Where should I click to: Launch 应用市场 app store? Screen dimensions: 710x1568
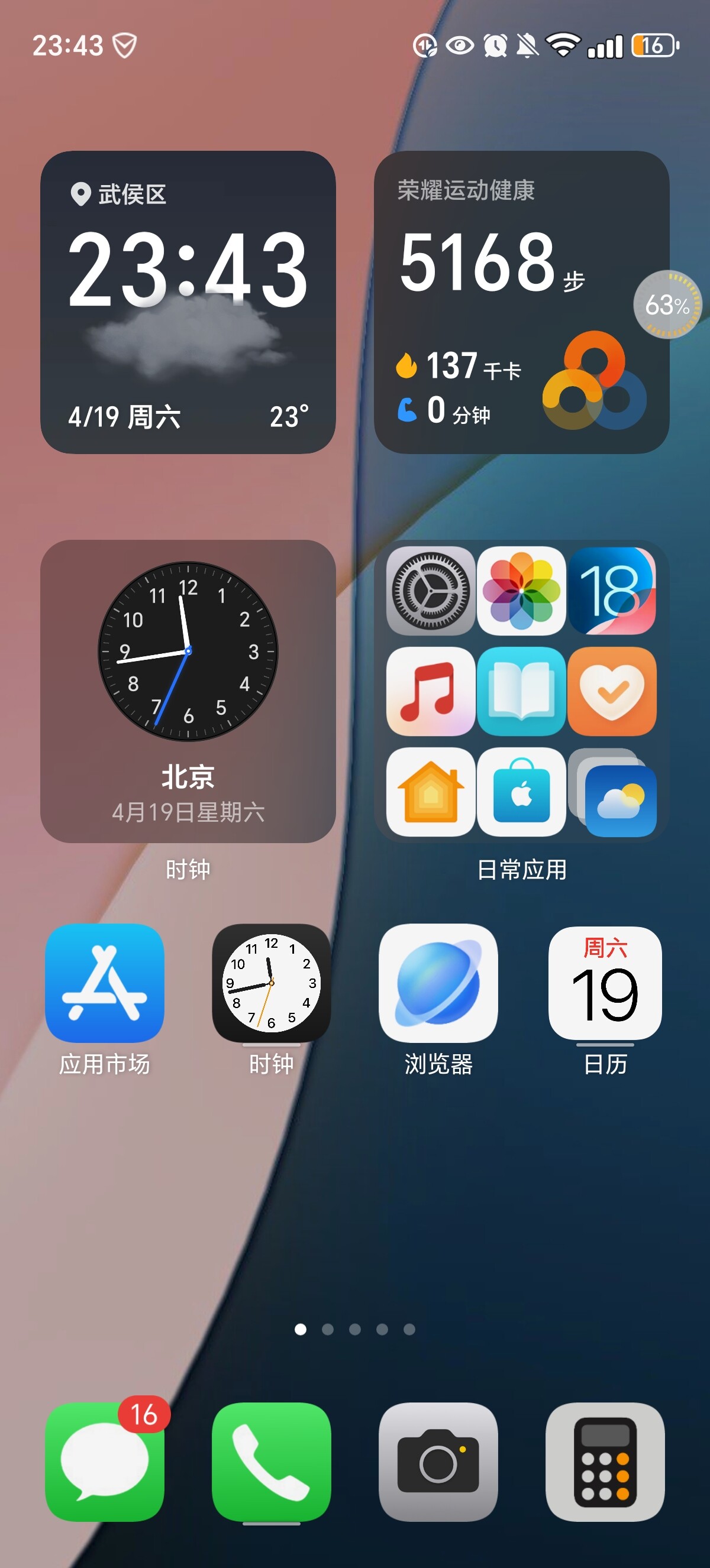[x=105, y=983]
